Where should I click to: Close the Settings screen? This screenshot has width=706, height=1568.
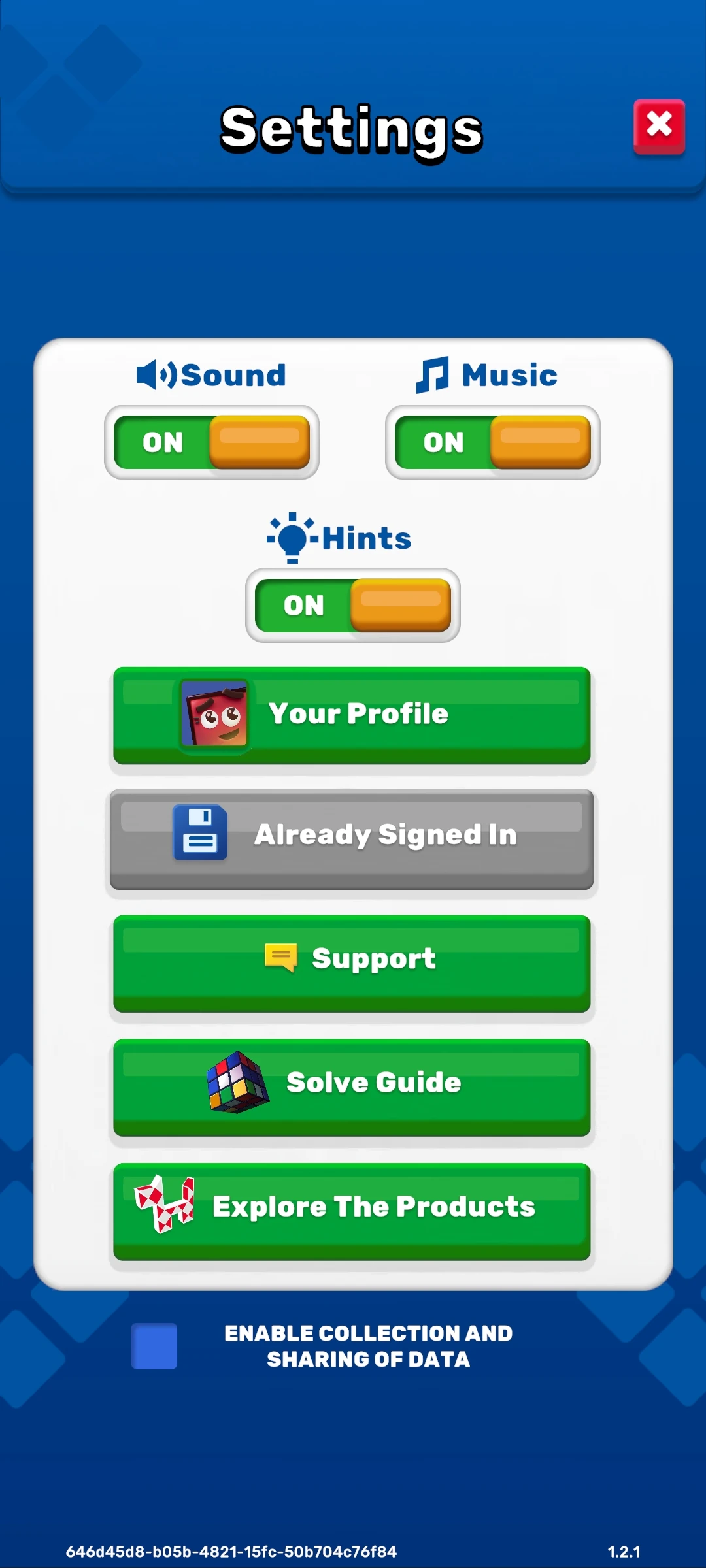[659, 125]
